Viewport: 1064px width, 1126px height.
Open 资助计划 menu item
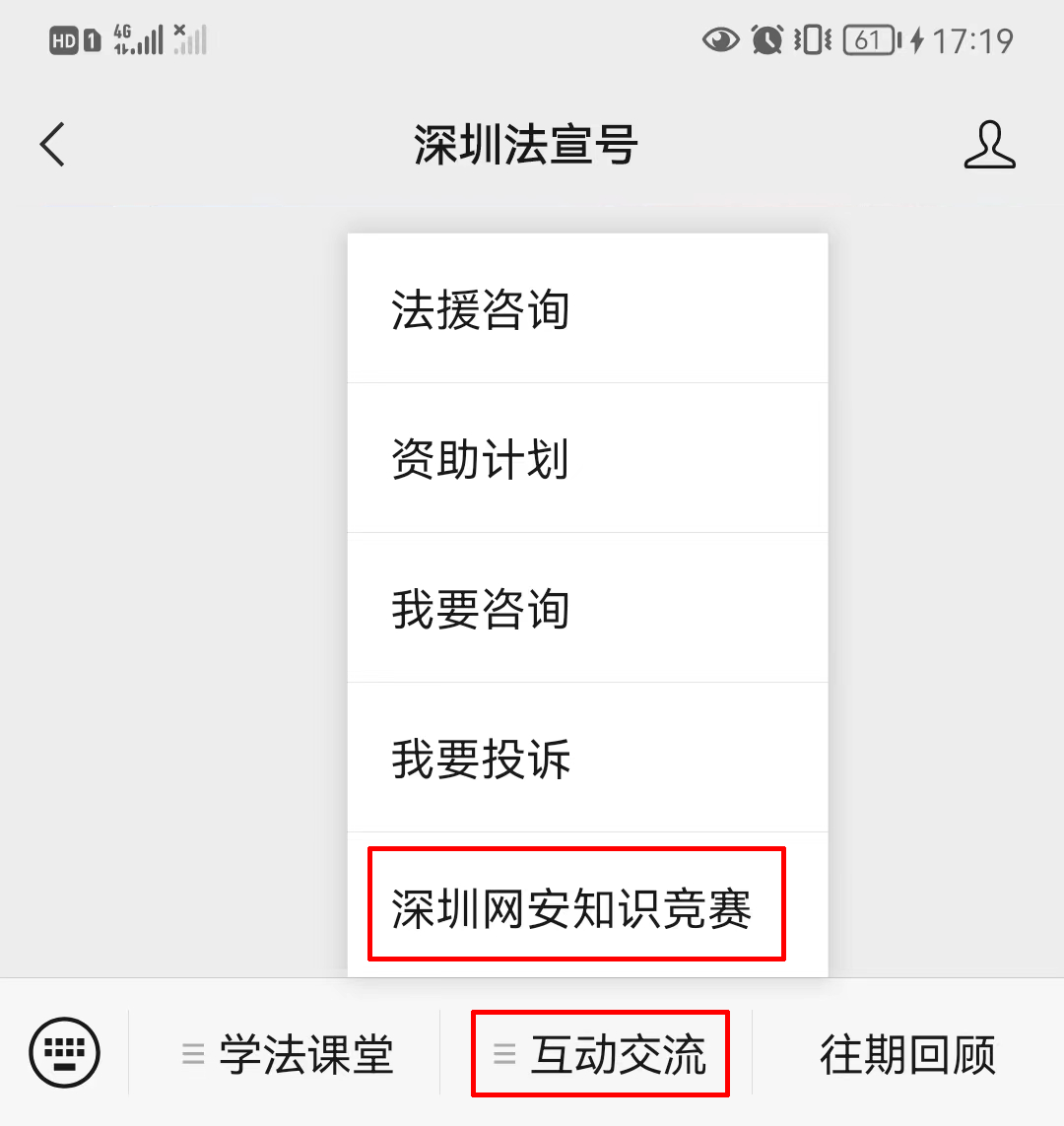[x=587, y=459]
